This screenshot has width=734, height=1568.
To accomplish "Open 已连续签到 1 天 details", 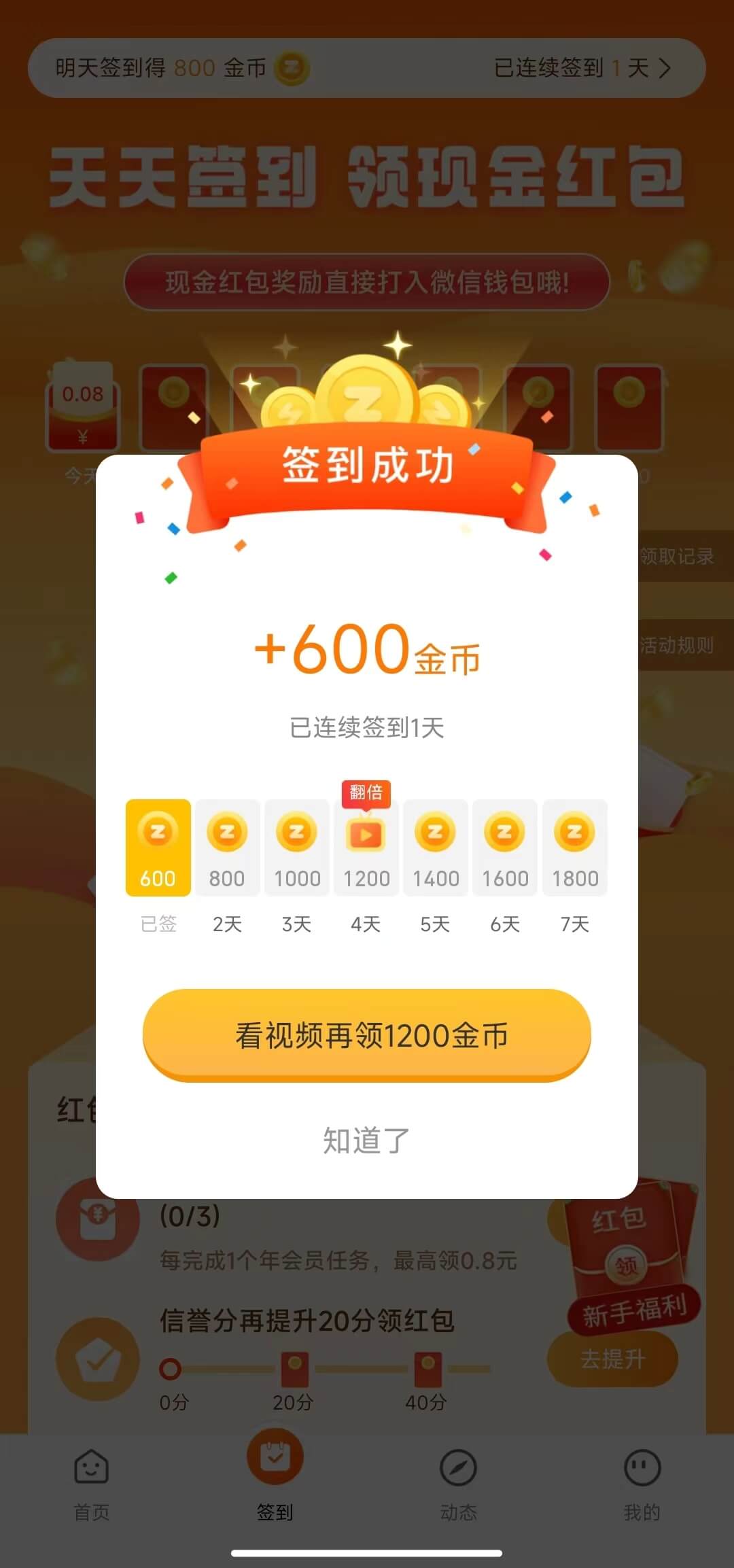I will (x=582, y=68).
